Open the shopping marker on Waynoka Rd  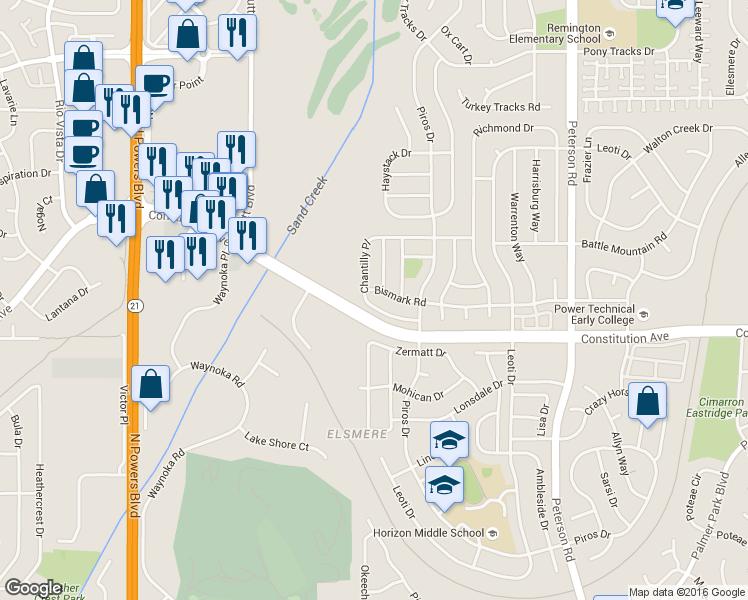(x=150, y=385)
